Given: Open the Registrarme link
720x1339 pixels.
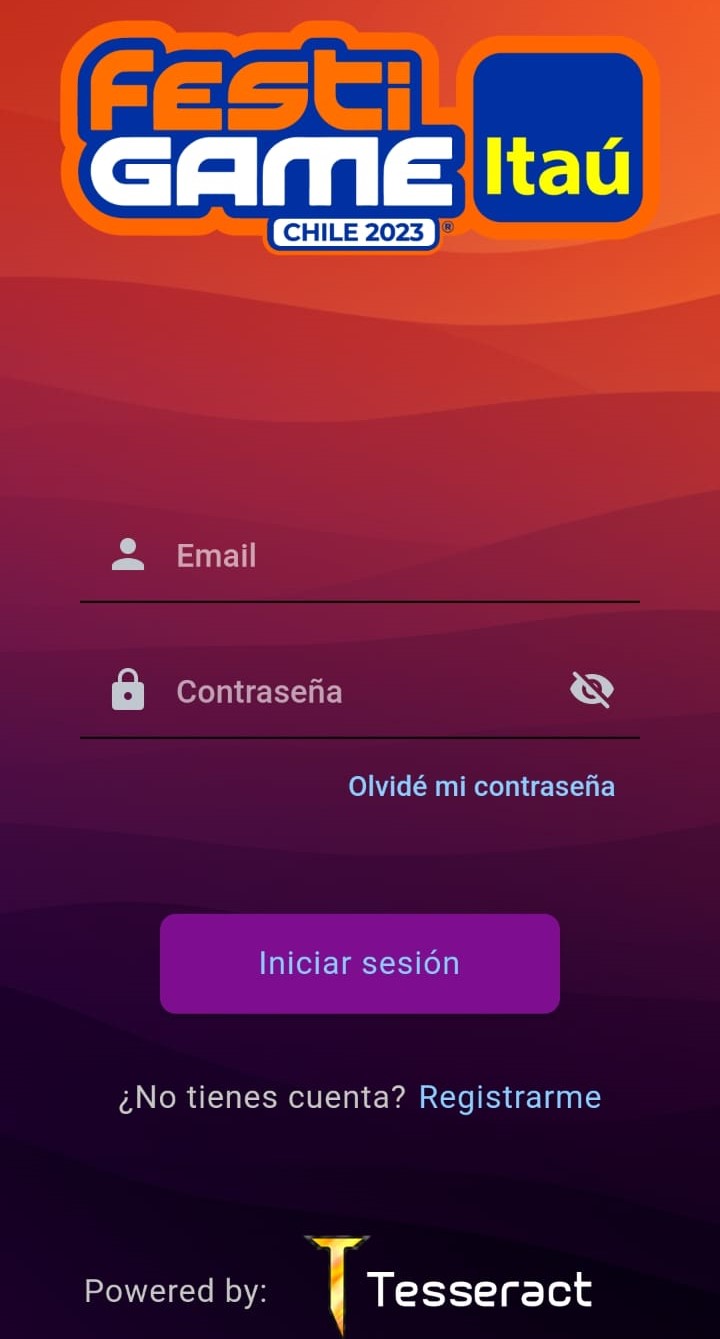Looking at the screenshot, I should pos(510,1097).
